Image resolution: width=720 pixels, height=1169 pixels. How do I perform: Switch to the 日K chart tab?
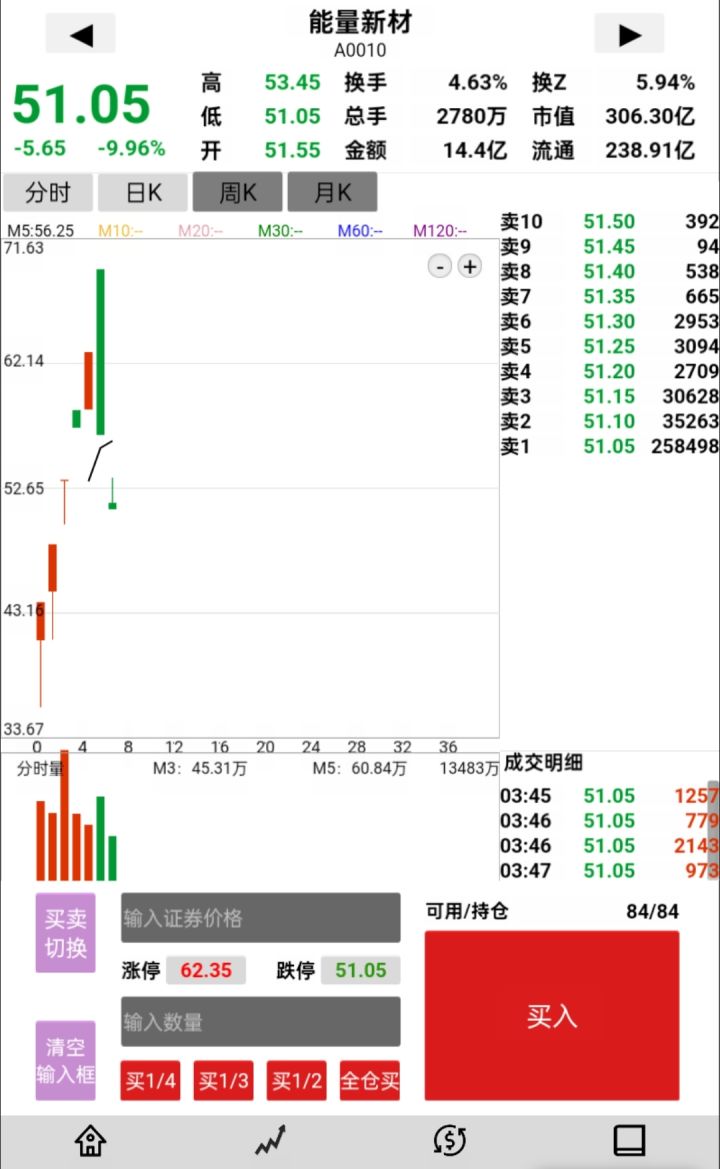pyautogui.click(x=143, y=192)
